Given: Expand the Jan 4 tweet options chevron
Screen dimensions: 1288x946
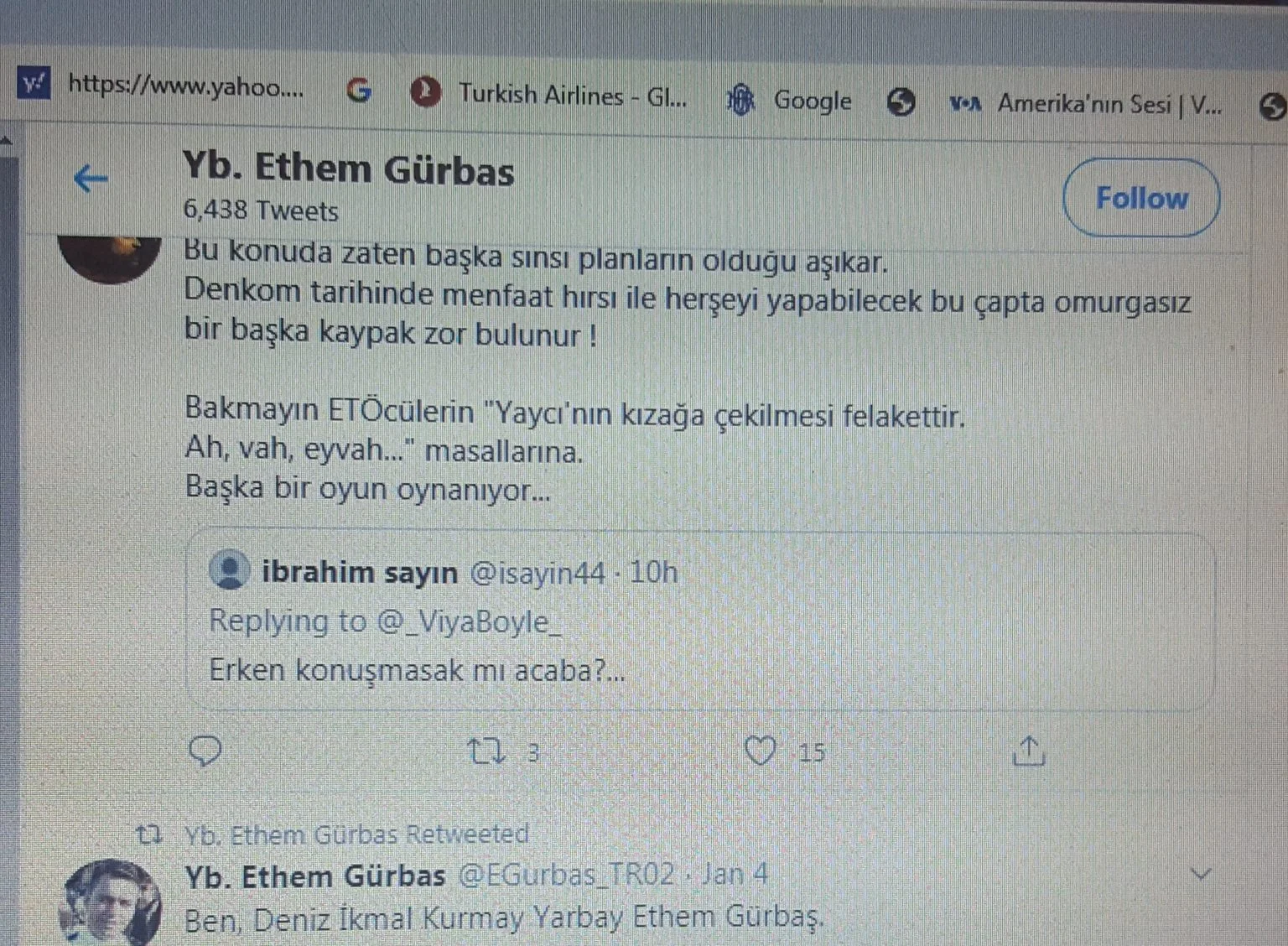Looking at the screenshot, I should tap(1201, 875).
